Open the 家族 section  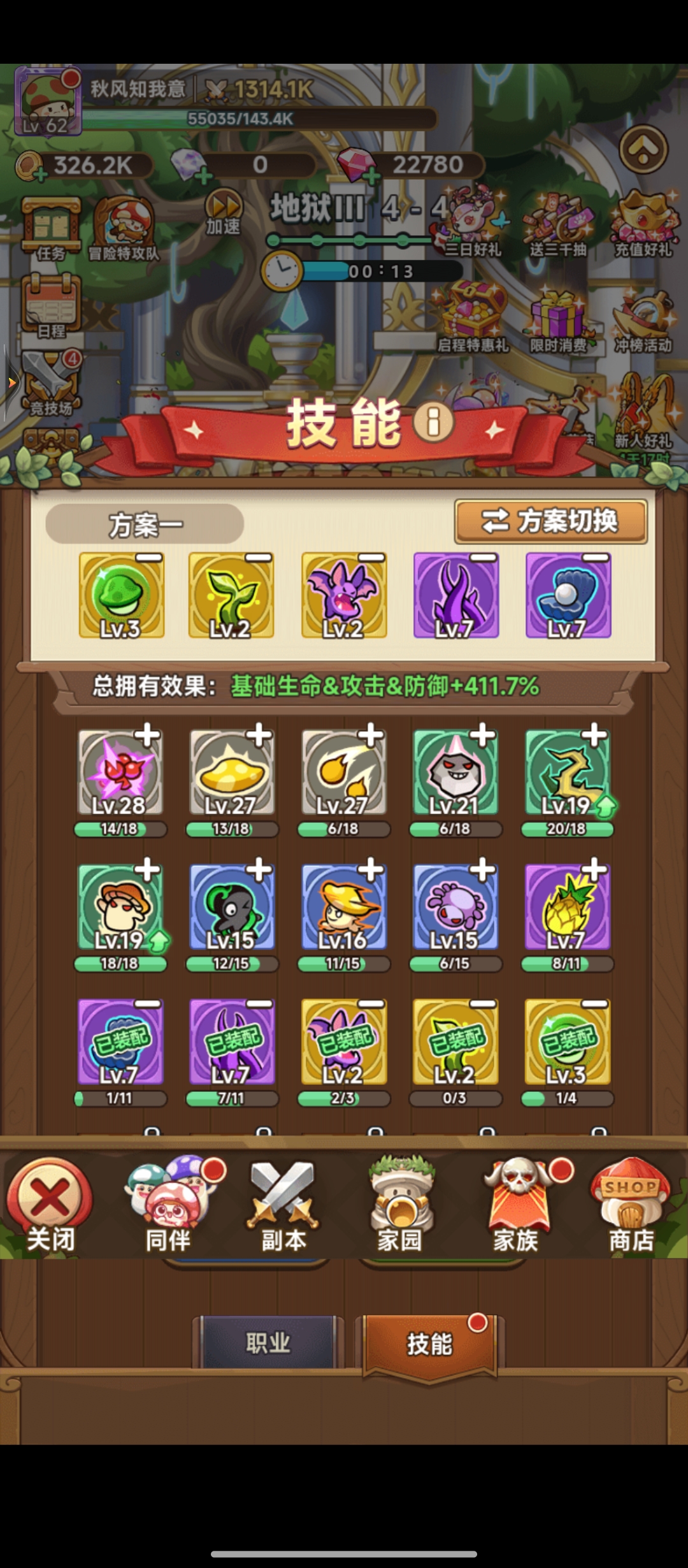(x=517, y=1205)
